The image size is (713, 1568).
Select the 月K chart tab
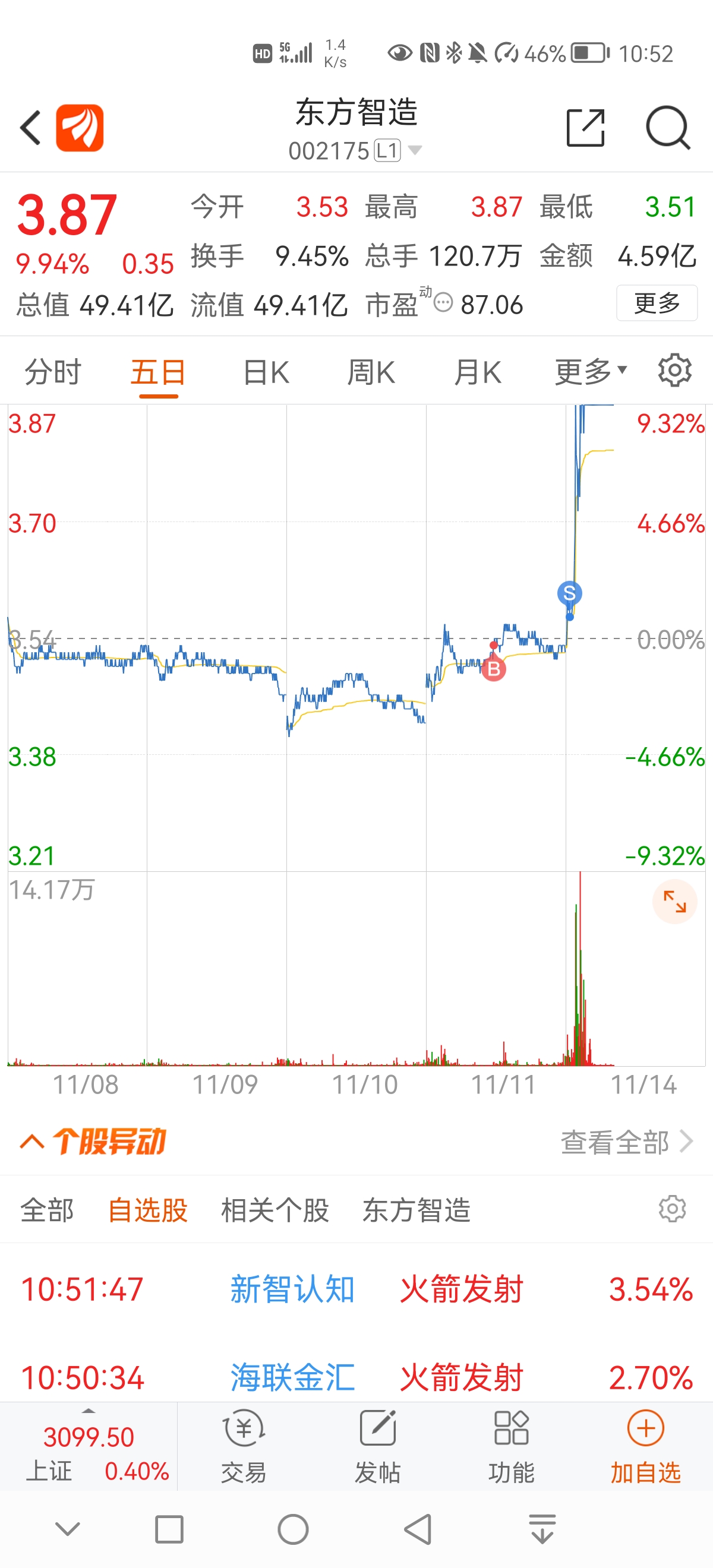477,372
